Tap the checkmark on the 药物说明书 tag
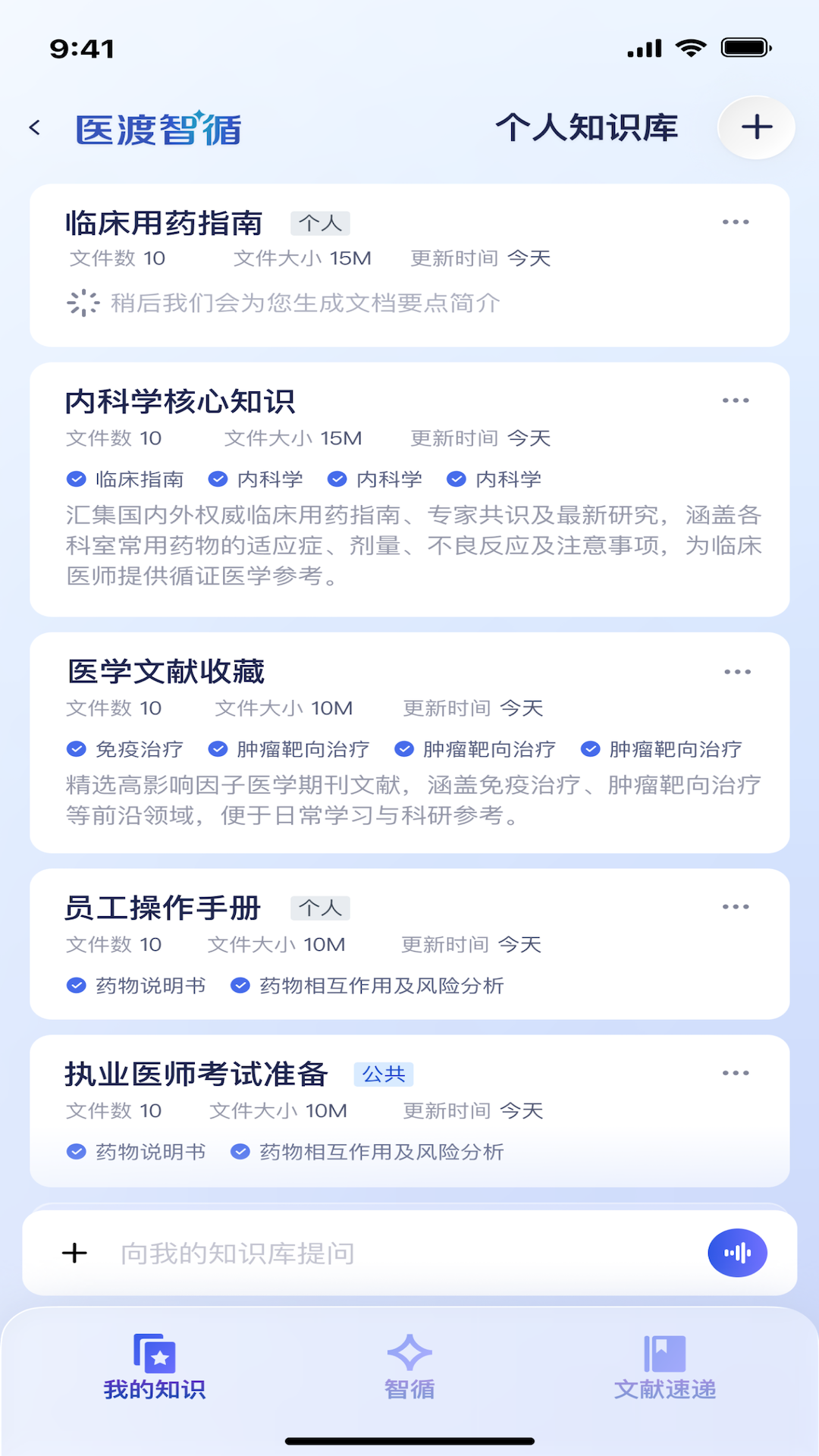The height and width of the screenshot is (1456, 819). coord(76,985)
